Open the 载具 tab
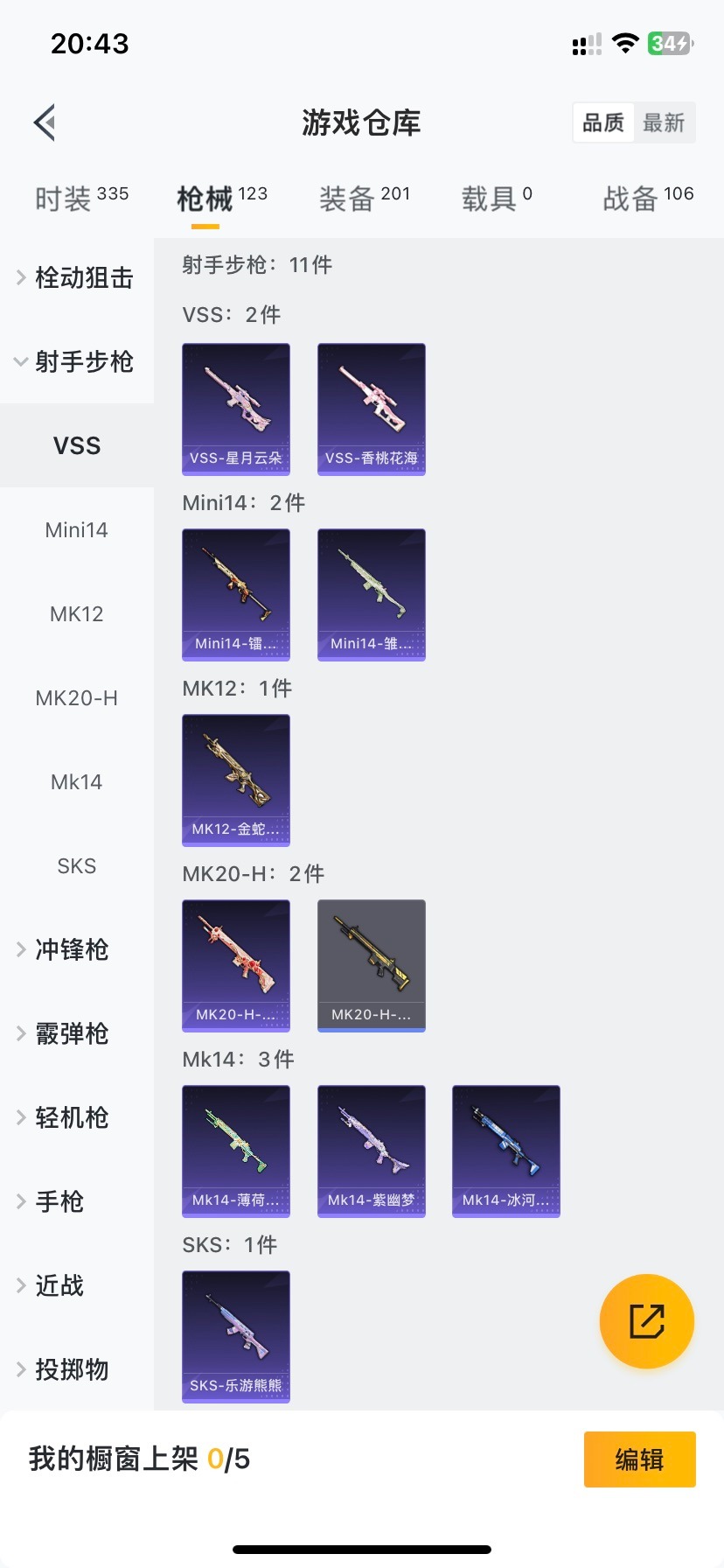Image resolution: width=724 pixels, height=1568 pixels. (x=496, y=199)
